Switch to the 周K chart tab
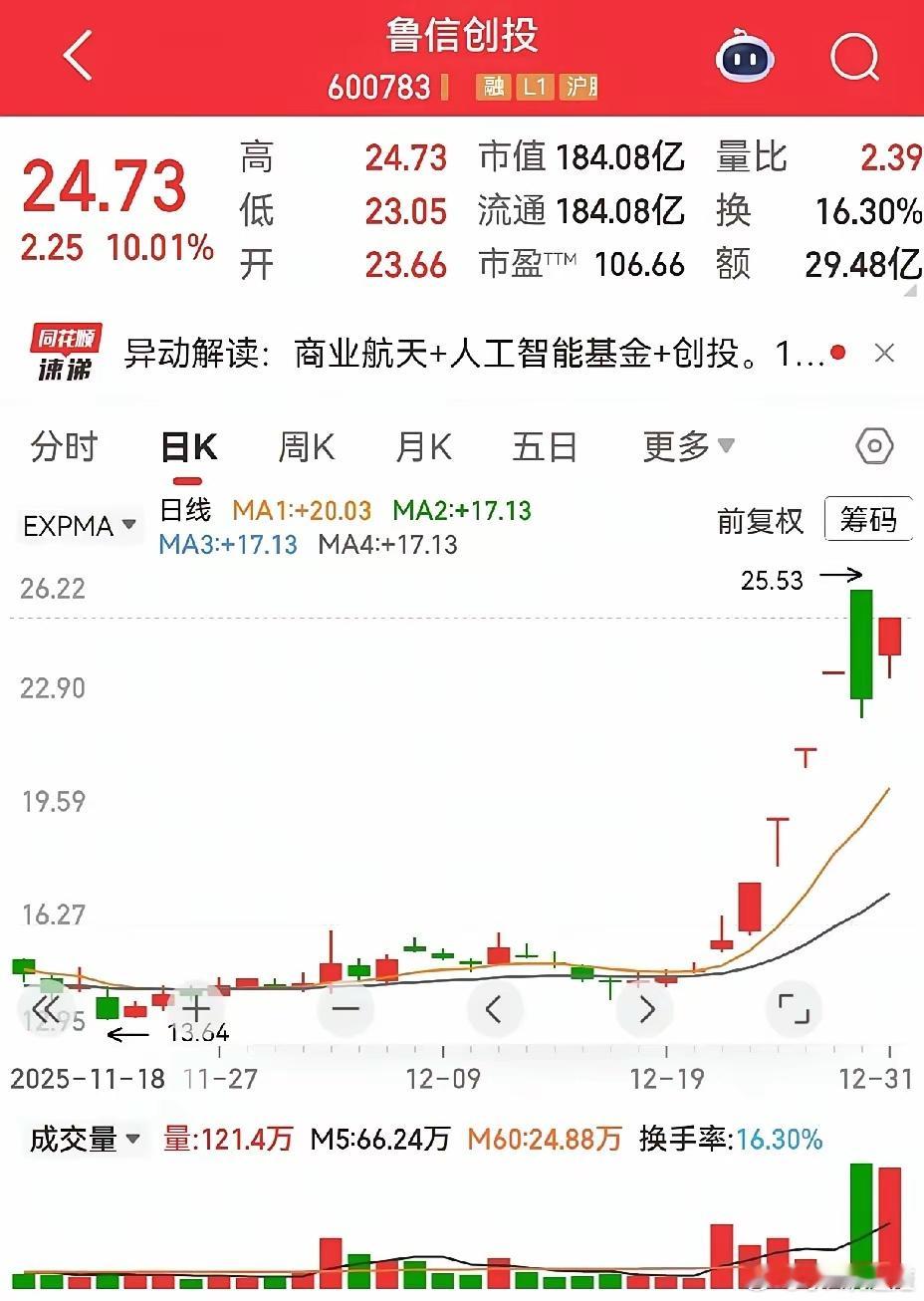The width and height of the screenshot is (924, 1301). pos(306,446)
